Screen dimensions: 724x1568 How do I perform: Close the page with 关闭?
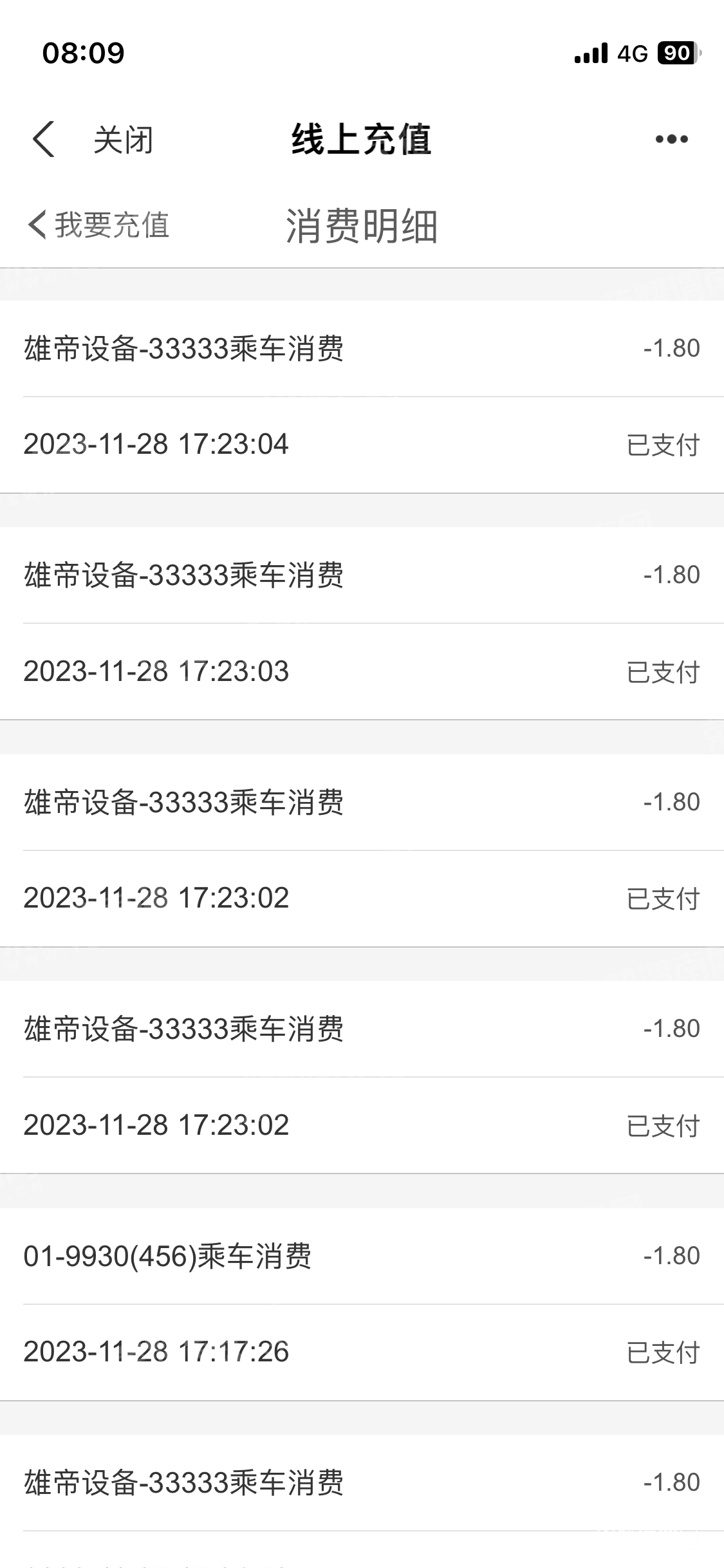[x=123, y=140]
